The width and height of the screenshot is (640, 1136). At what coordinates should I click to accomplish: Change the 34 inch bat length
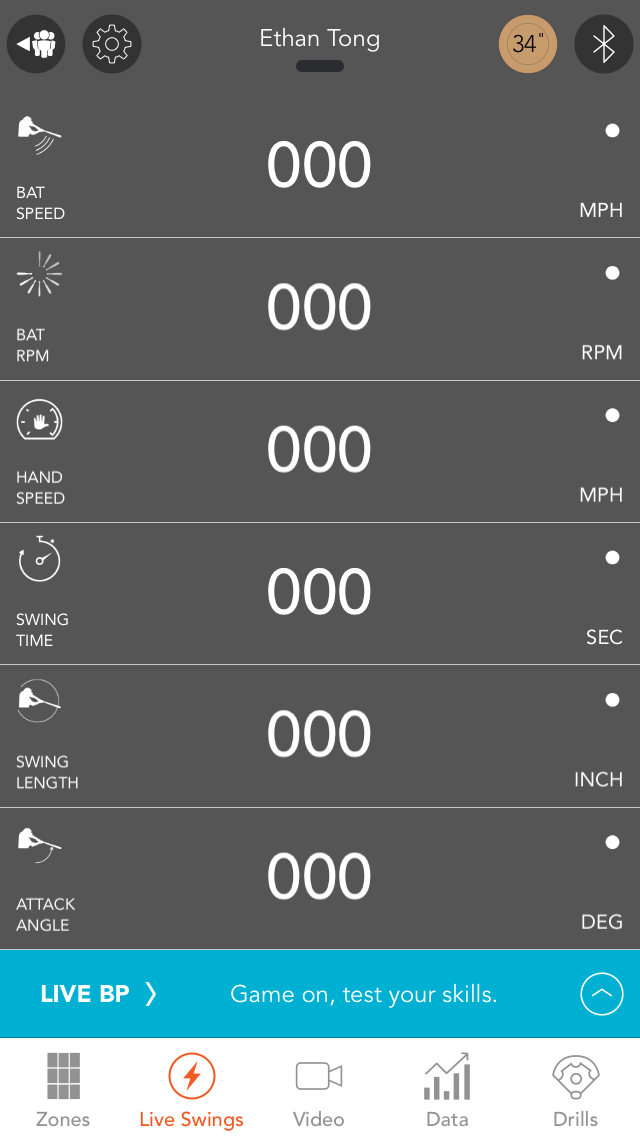point(528,43)
